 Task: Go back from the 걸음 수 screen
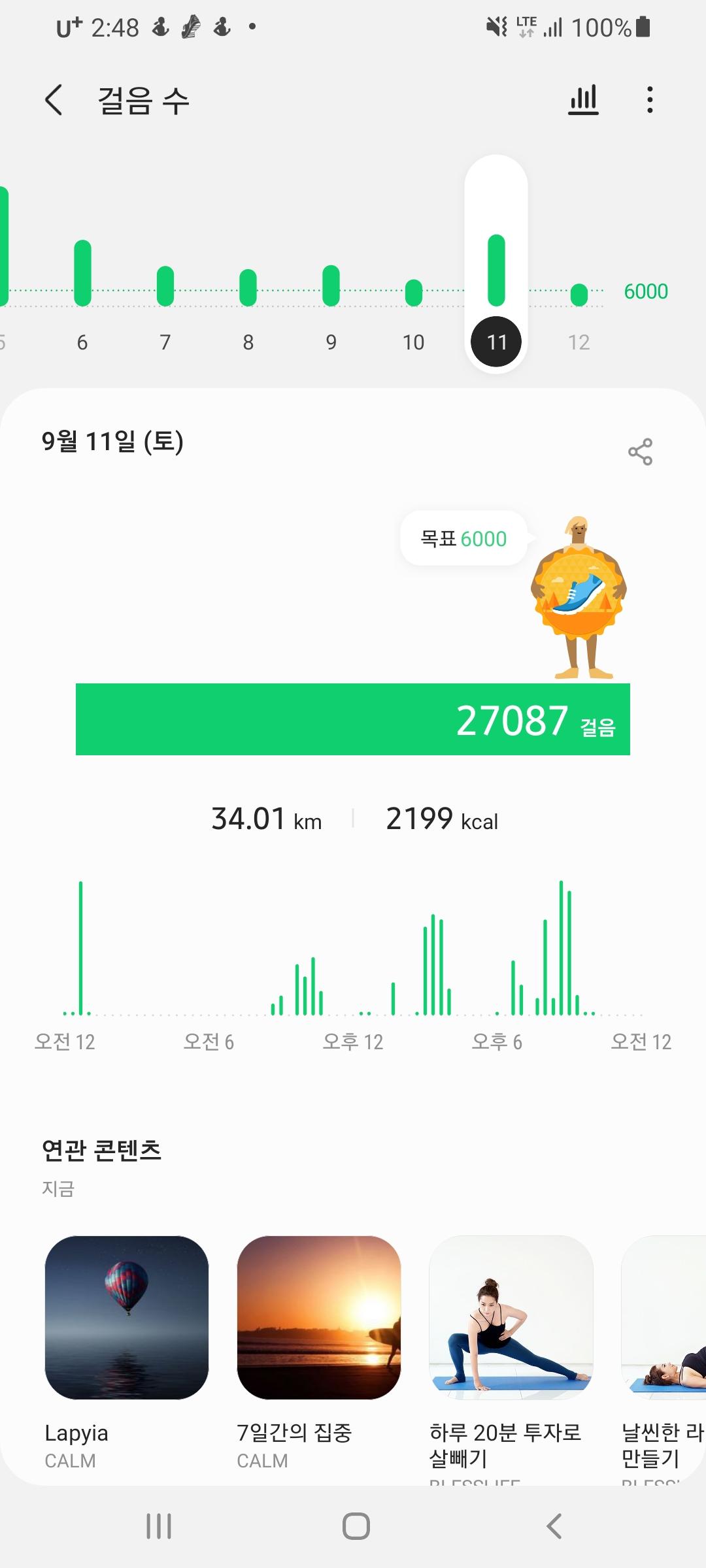[54, 100]
